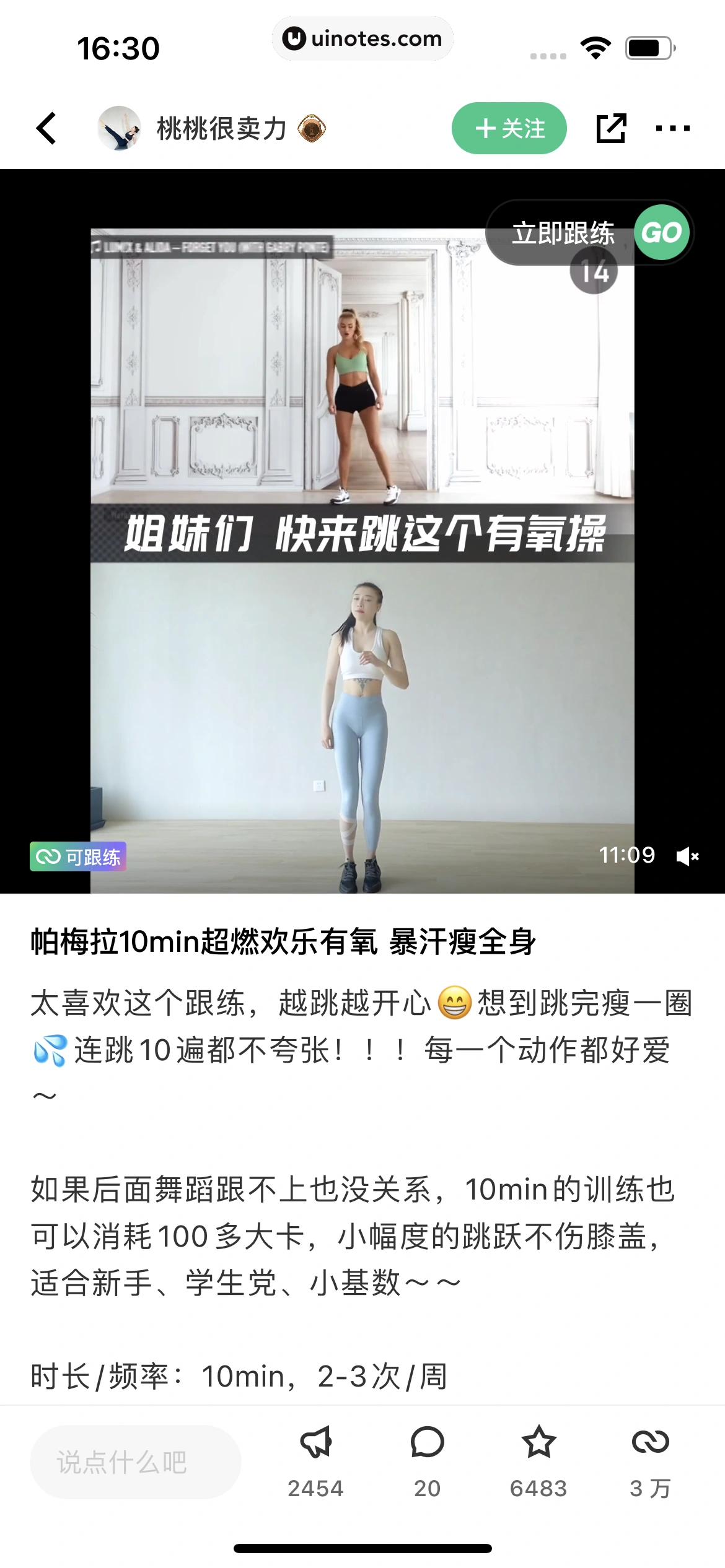Start workout with 立即跟练 GO

tap(589, 233)
